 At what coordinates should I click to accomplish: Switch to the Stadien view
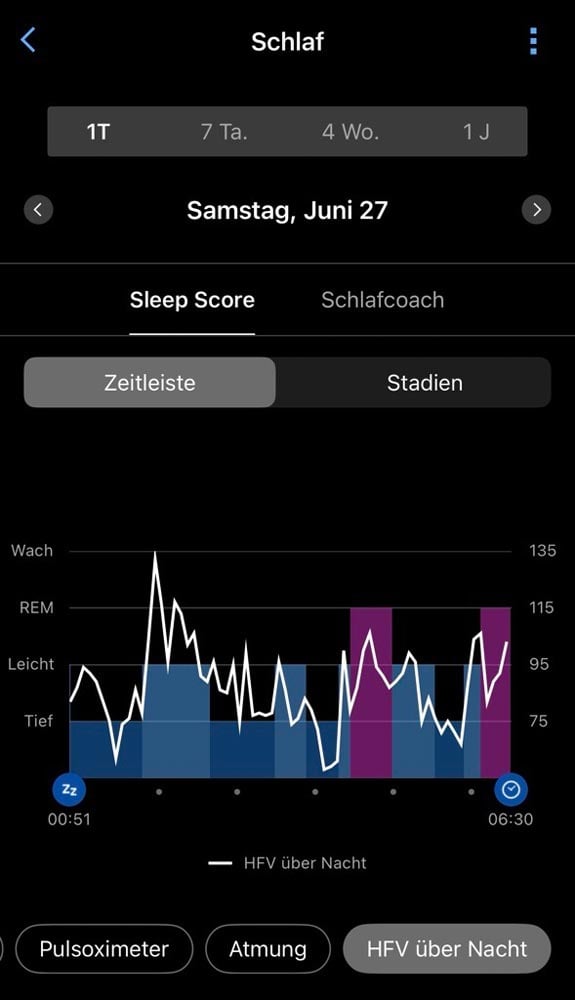pyautogui.click(x=425, y=383)
